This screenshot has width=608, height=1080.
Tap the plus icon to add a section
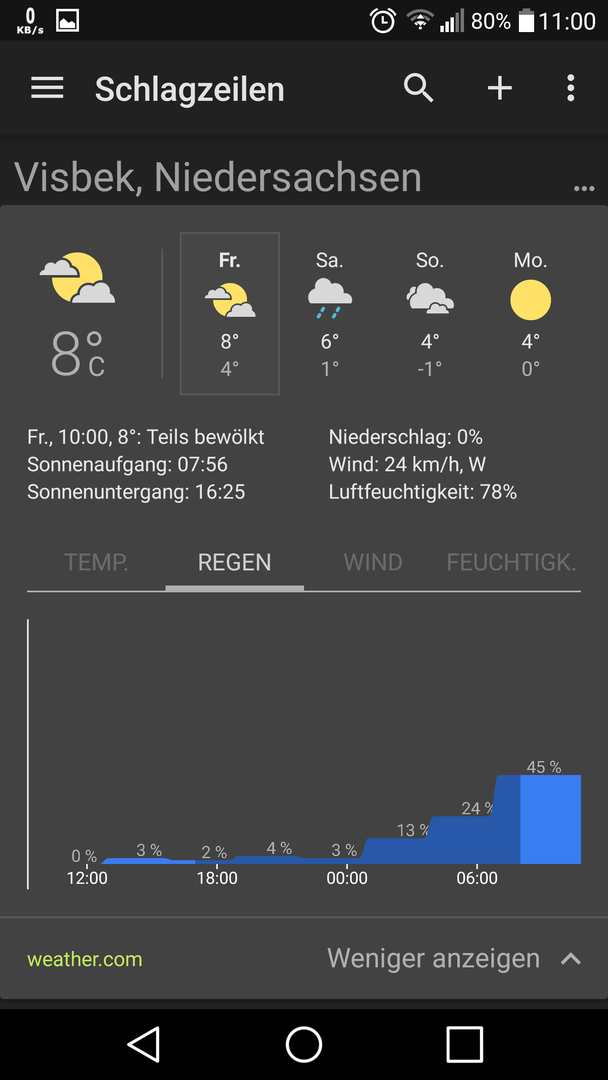(499, 88)
